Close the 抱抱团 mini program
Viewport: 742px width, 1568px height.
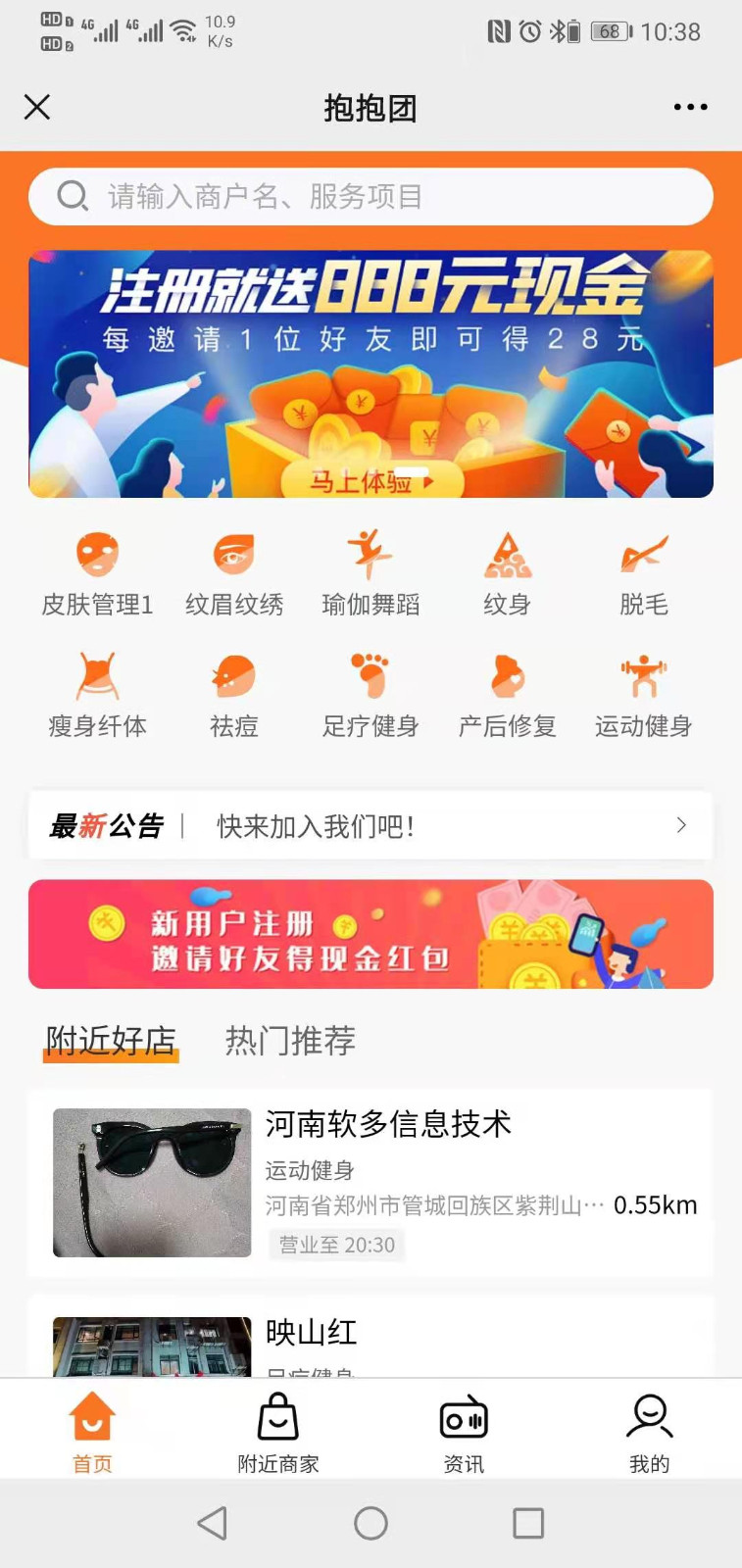(x=37, y=107)
